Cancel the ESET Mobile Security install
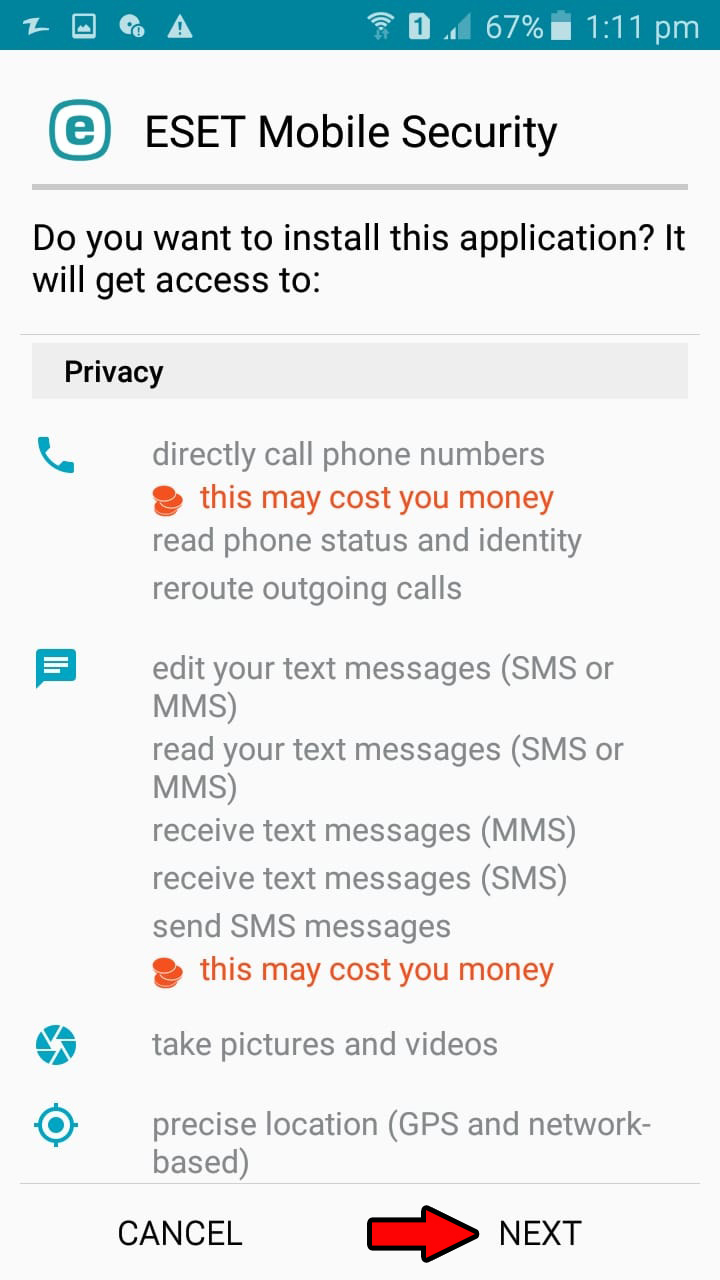 pyautogui.click(x=180, y=1233)
